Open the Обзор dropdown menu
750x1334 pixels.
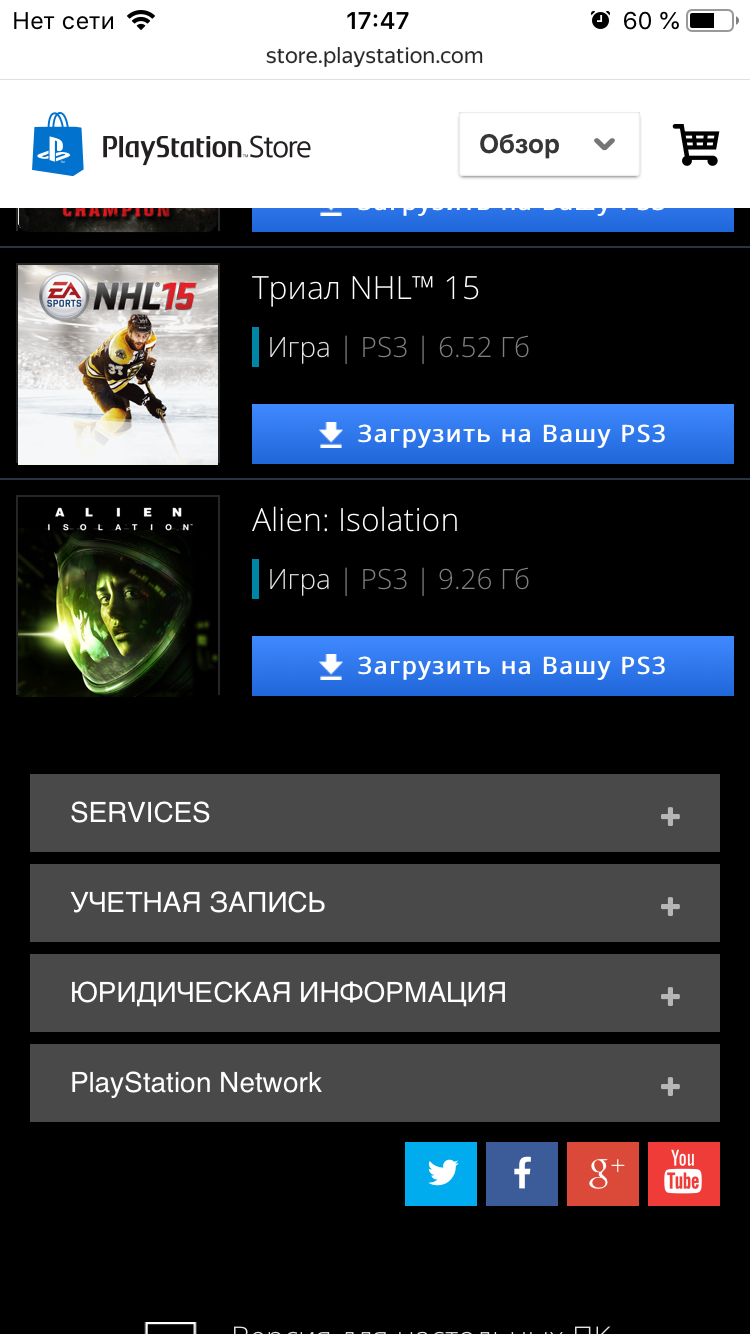549,145
